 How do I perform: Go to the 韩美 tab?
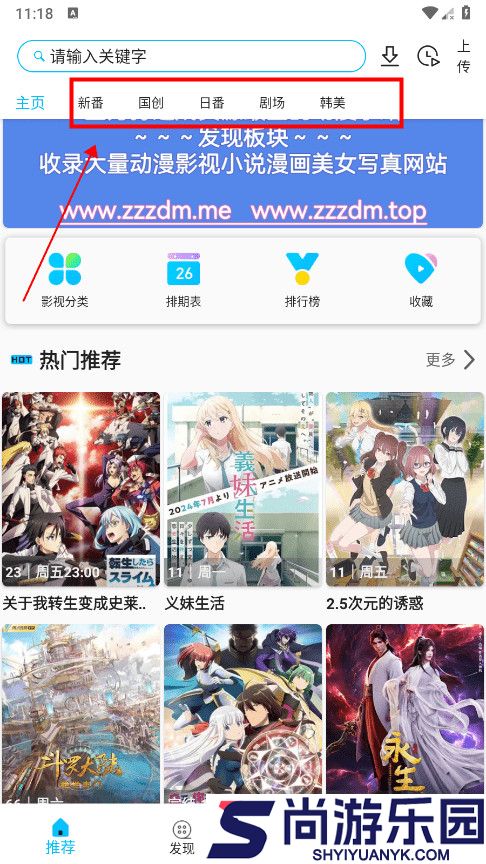coord(332,102)
